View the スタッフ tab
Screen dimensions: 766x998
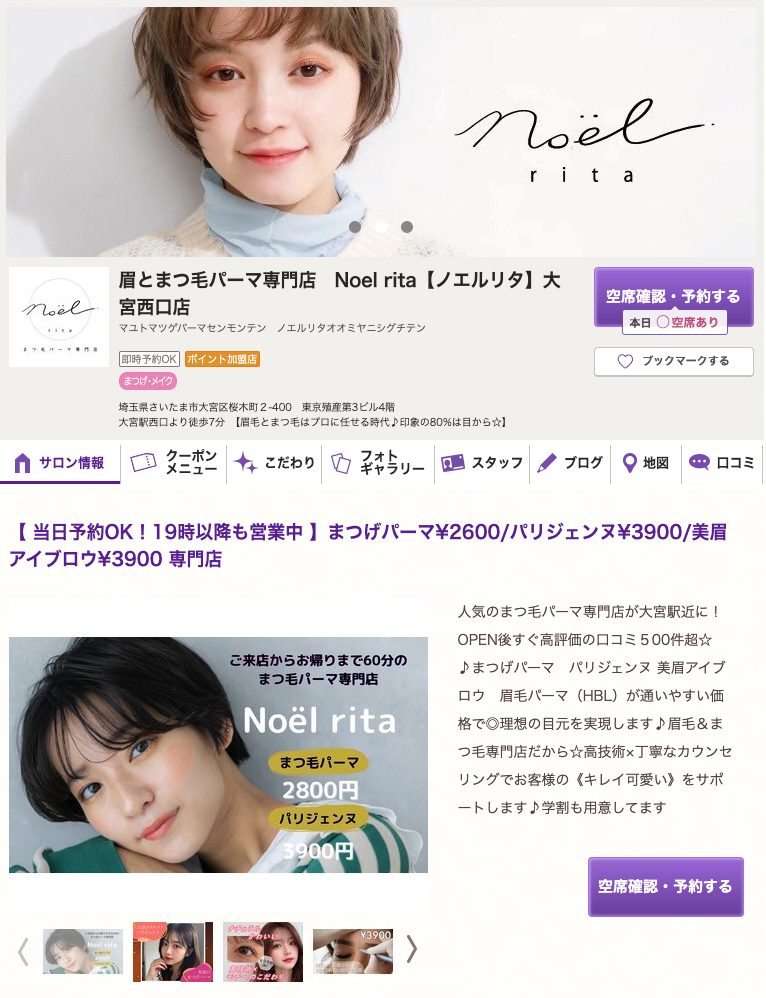click(x=482, y=463)
